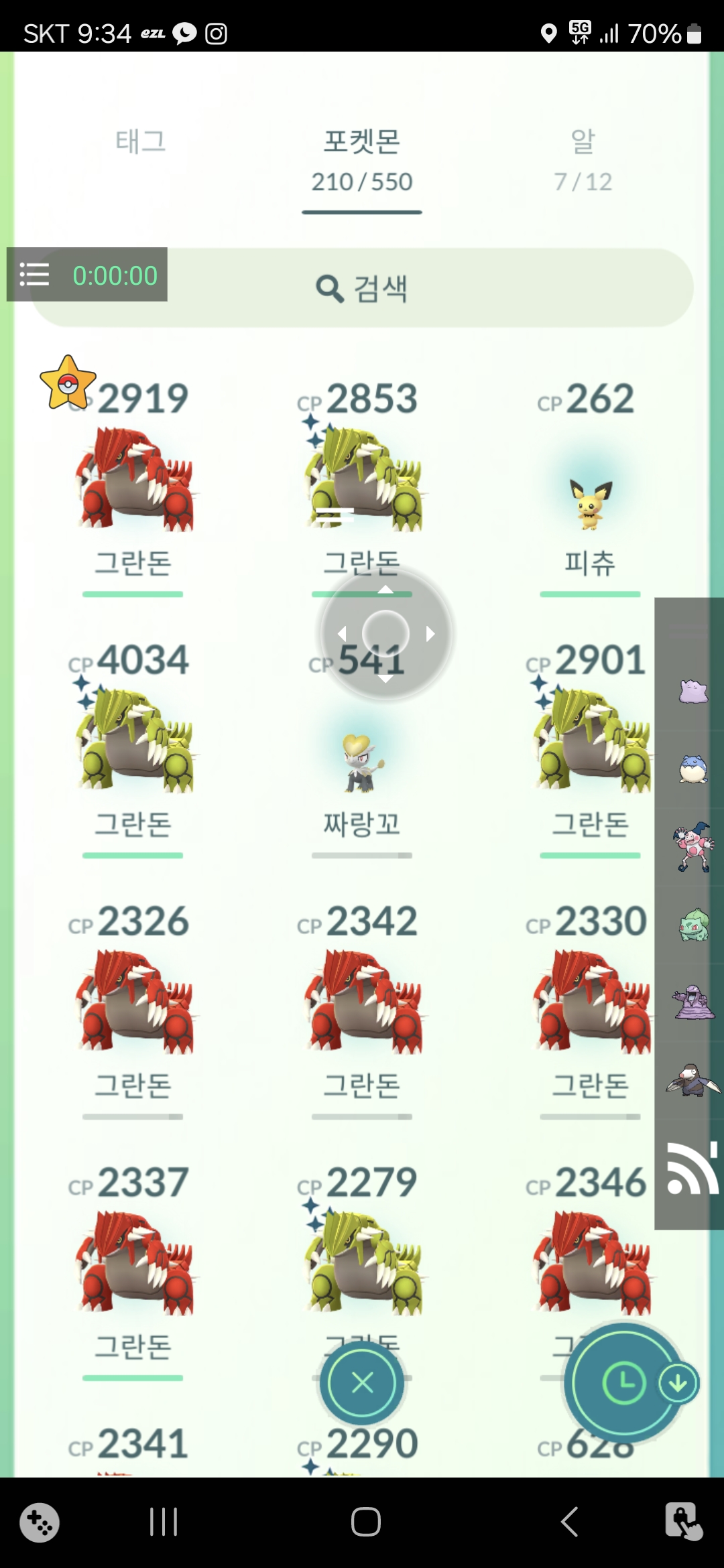Open the overlay menu list icon beside timer

click(34, 275)
